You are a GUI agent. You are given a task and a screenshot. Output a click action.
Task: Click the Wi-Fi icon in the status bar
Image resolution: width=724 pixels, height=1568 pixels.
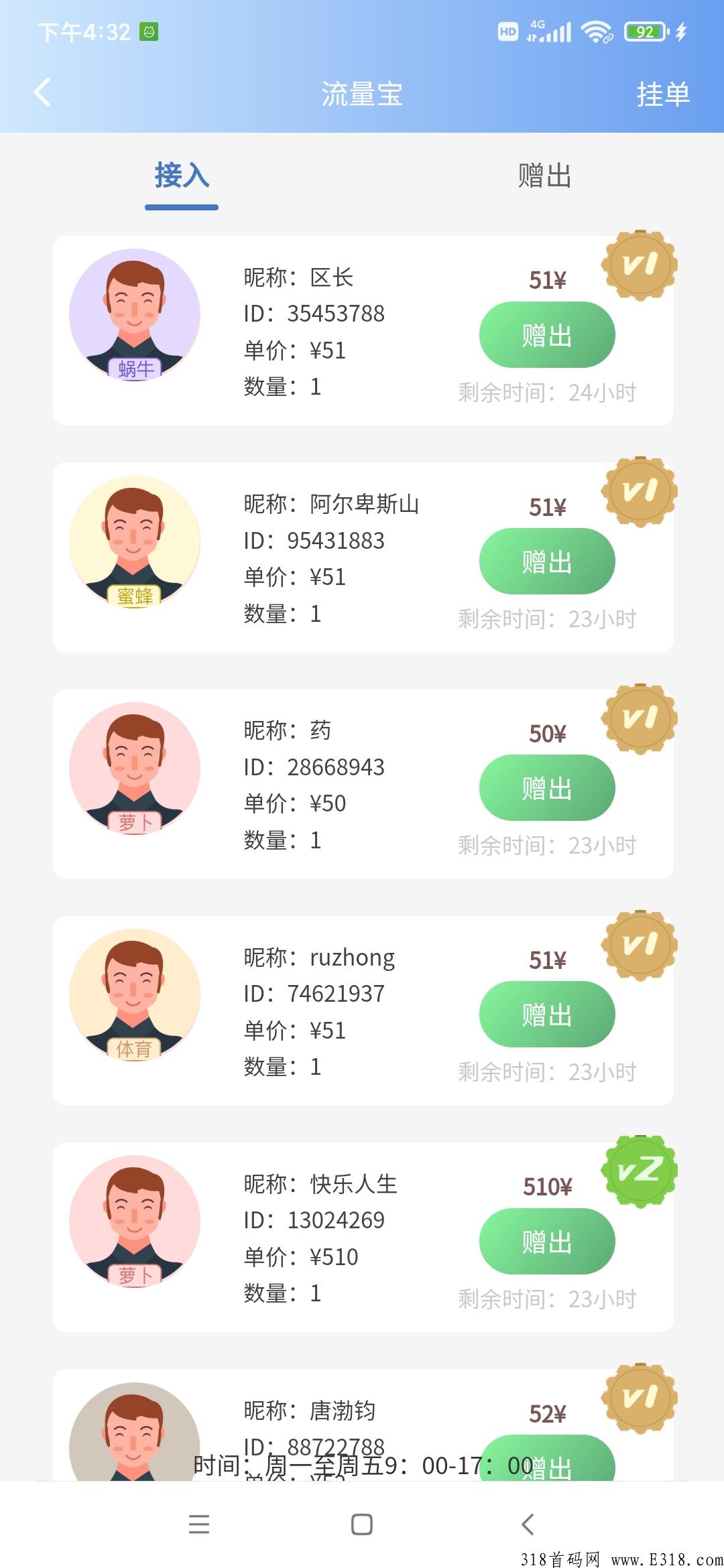597,30
